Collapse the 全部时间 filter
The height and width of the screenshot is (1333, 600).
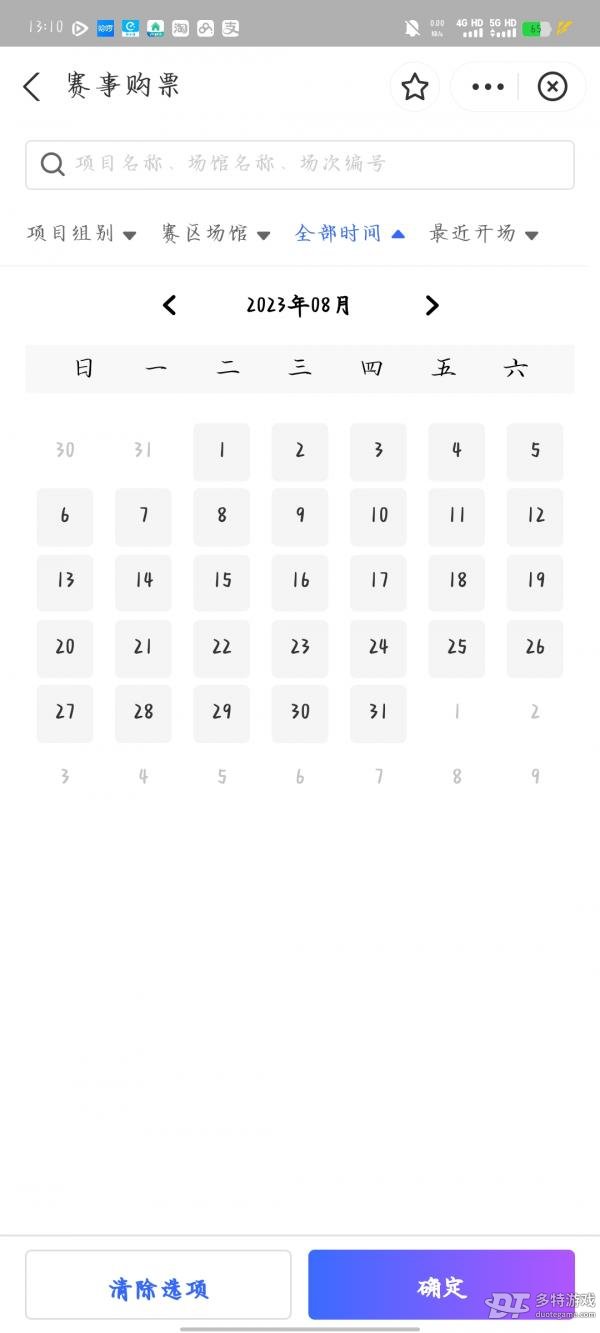point(350,234)
